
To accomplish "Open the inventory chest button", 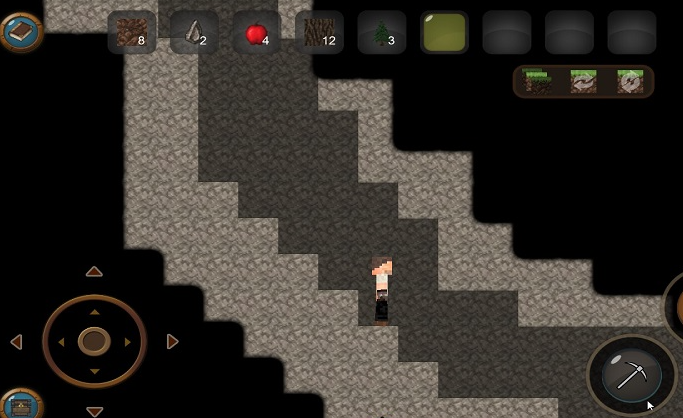I will coord(20,405).
